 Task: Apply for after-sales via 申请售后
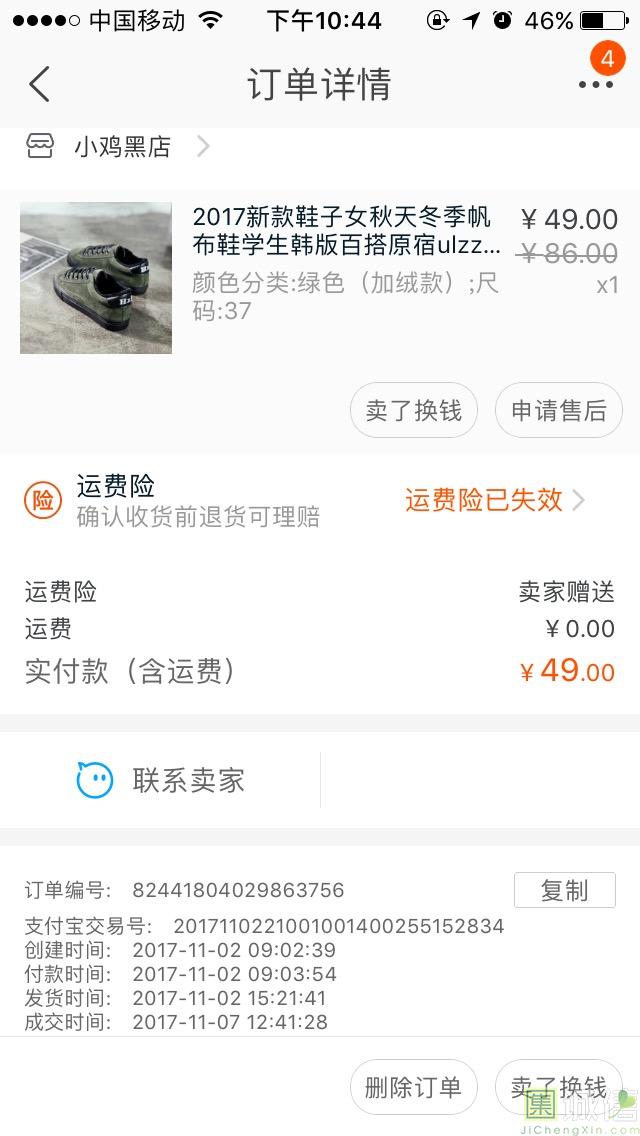point(559,410)
